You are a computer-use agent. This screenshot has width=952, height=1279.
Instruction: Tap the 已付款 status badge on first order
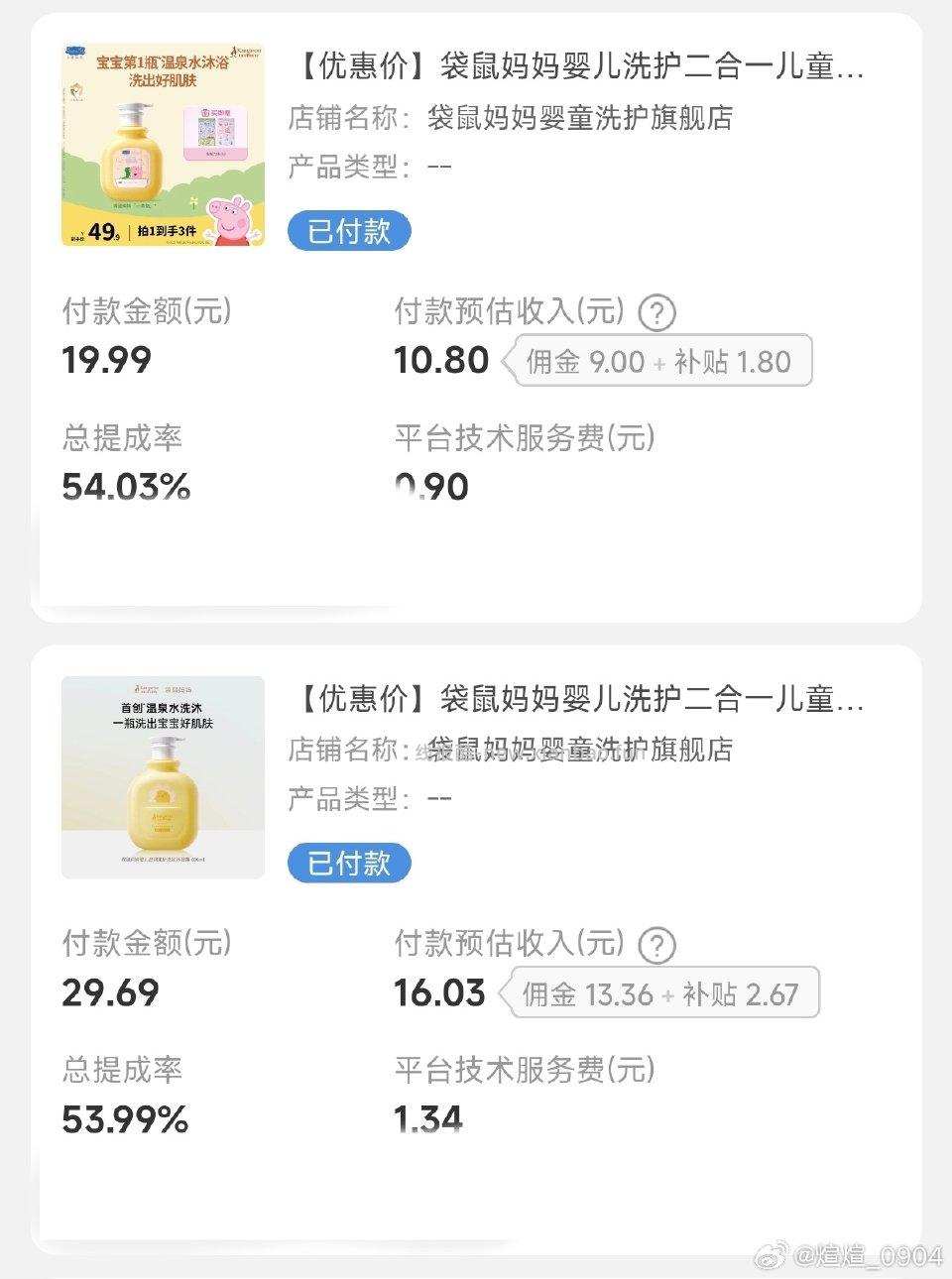[348, 231]
